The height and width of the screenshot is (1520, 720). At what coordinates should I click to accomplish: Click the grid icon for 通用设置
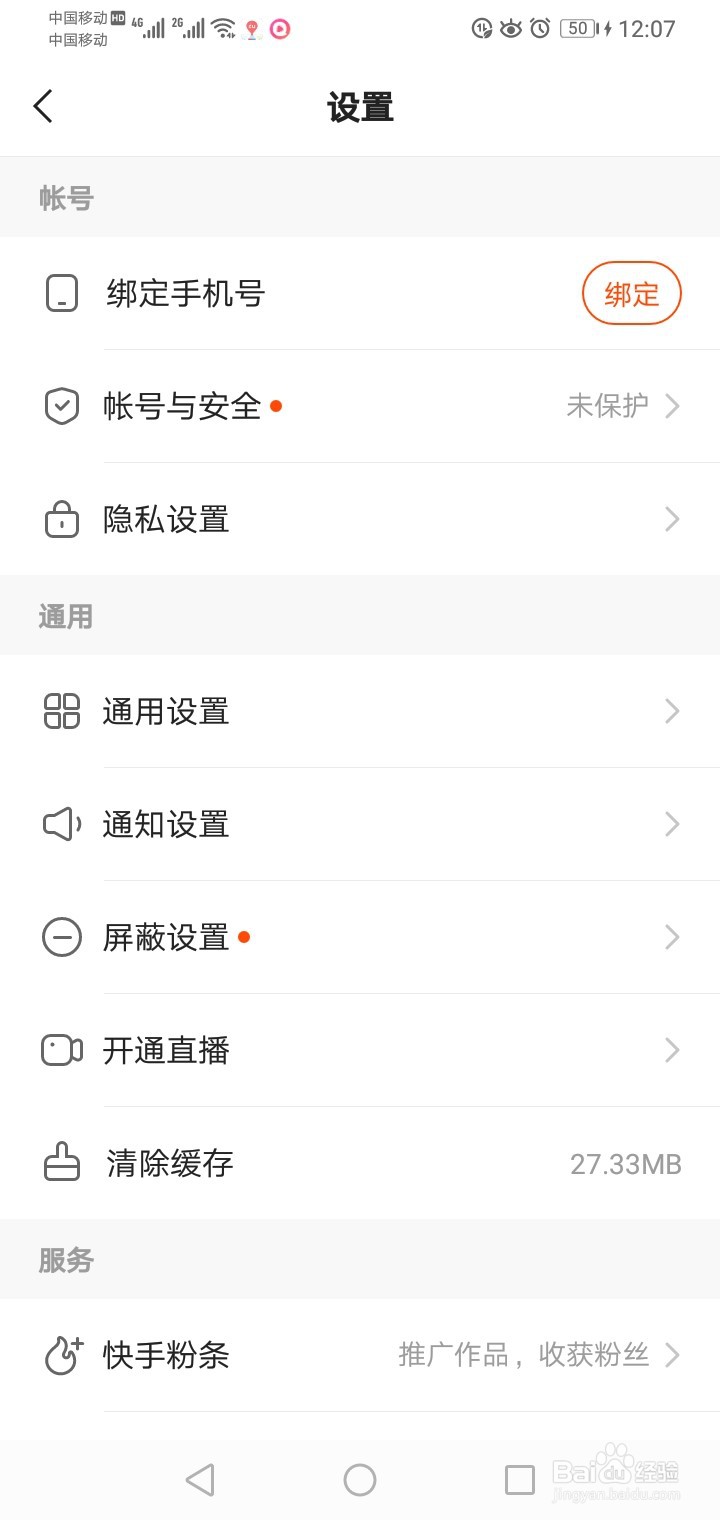click(x=61, y=711)
